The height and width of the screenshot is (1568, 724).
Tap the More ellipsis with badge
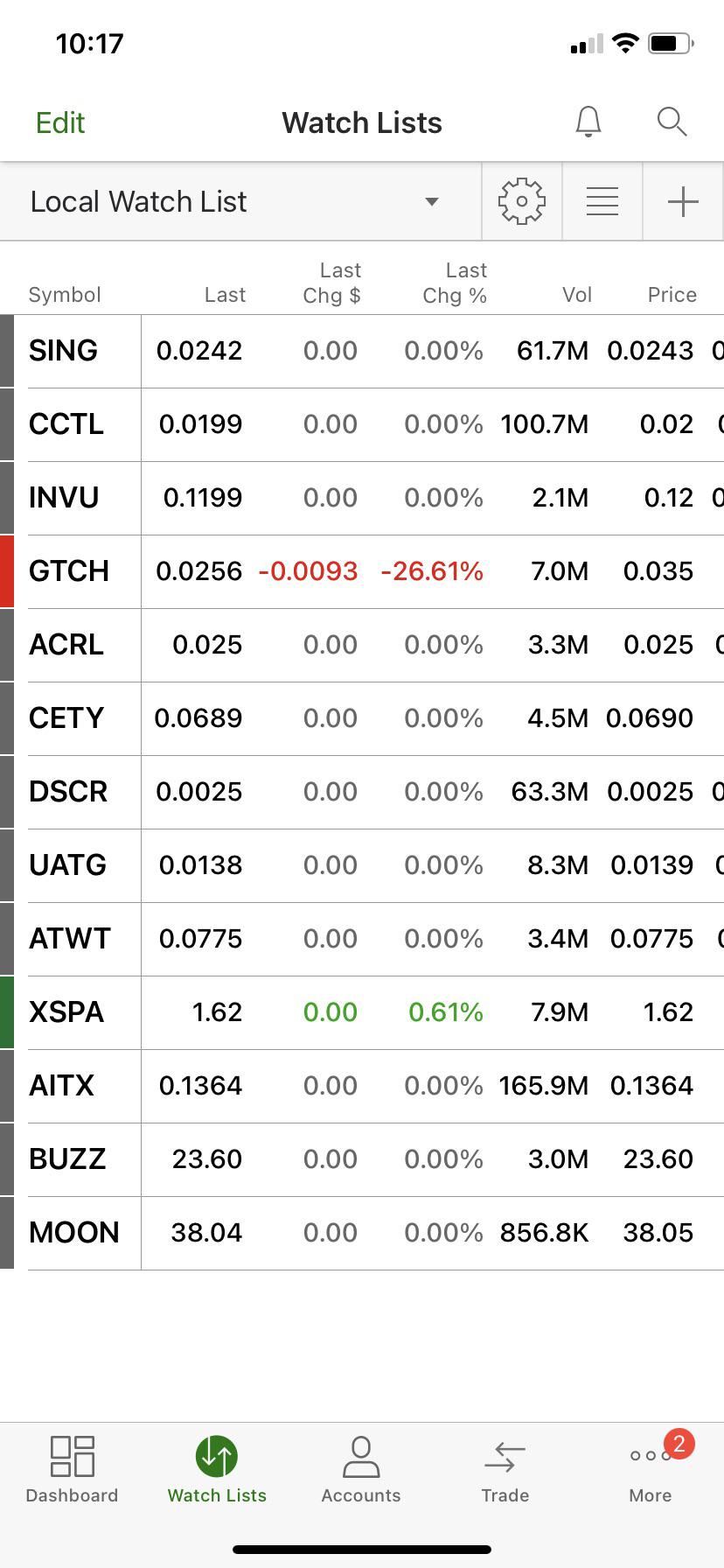point(650,1470)
